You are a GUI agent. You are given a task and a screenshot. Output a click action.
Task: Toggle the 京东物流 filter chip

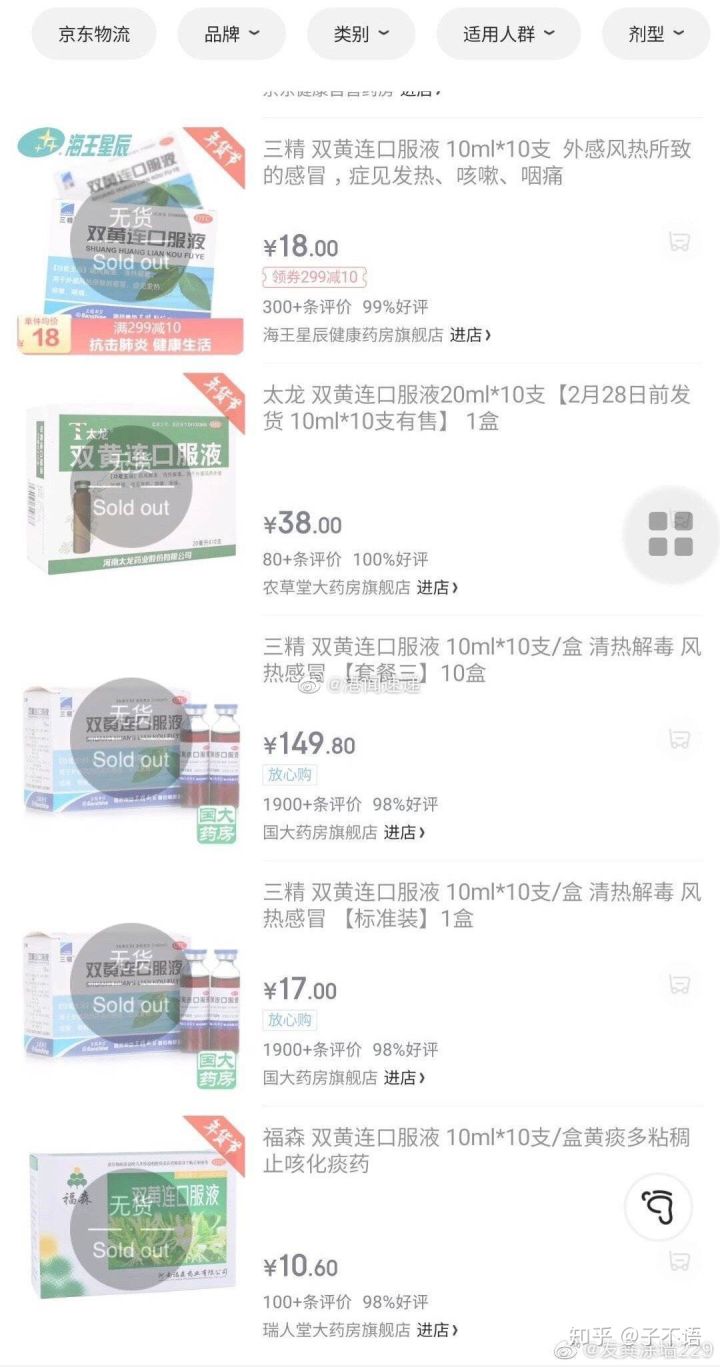pos(93,33)
